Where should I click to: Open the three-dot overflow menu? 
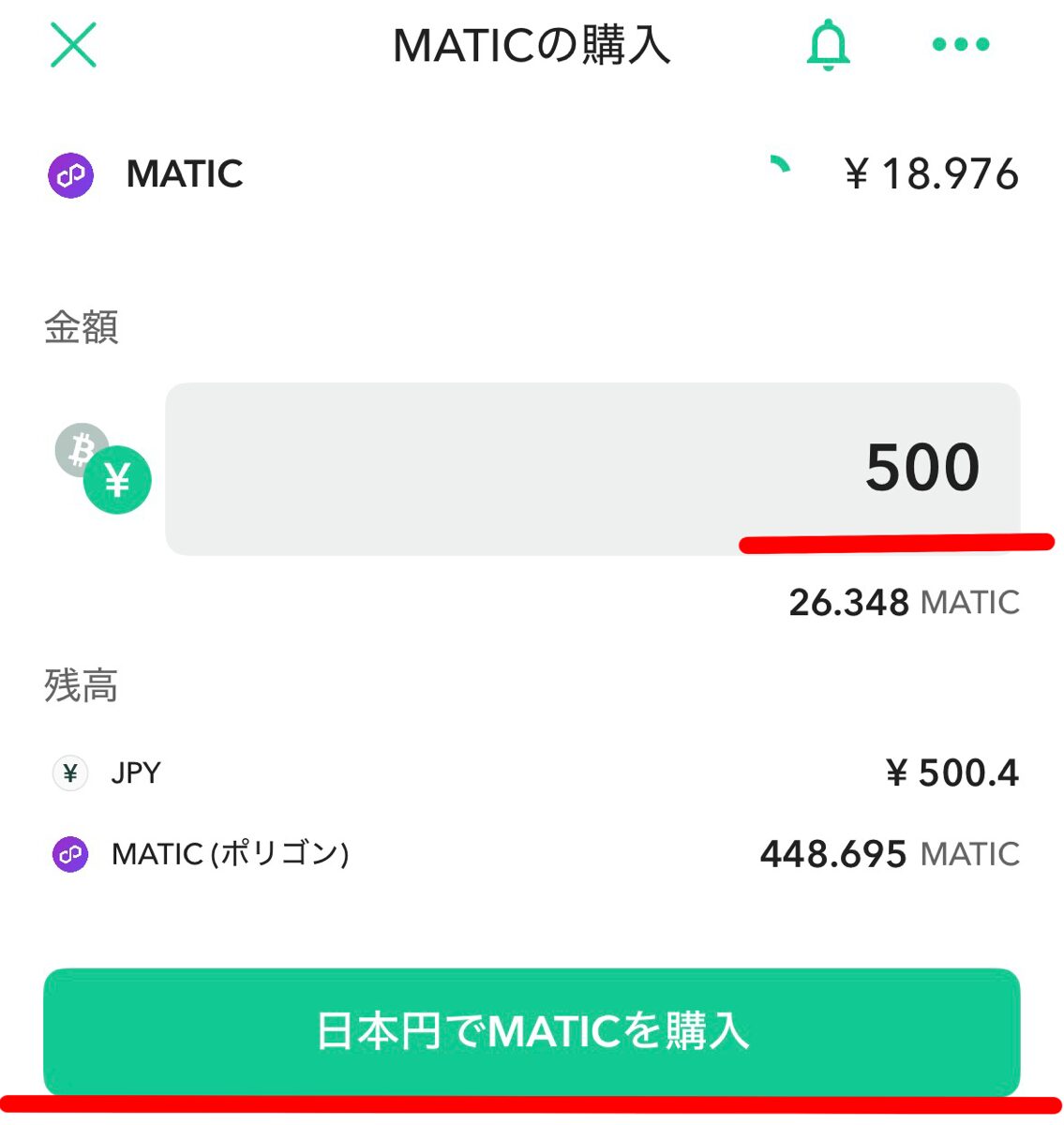click(961, 44)
